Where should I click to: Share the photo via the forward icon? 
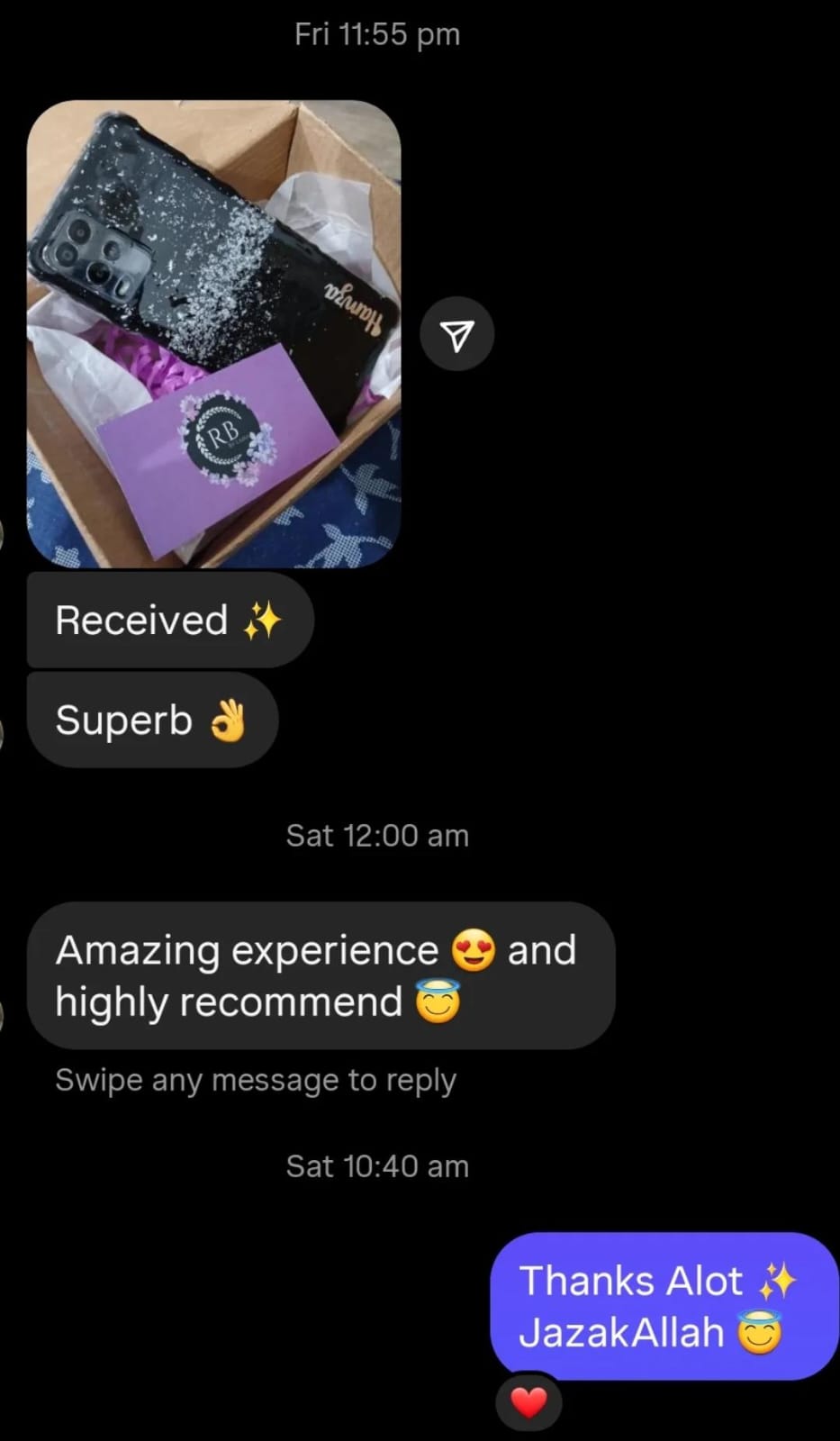coord(457,334)
